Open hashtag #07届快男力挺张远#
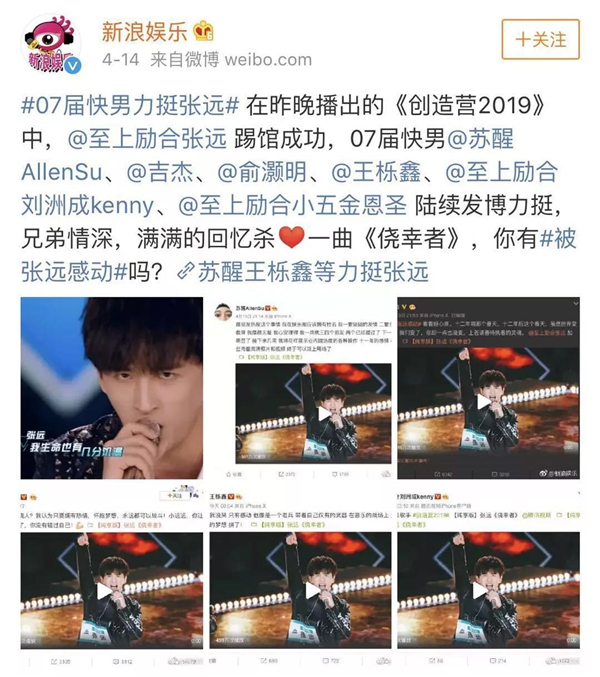This screenshot has width=600, height=677. coord(129,106)
